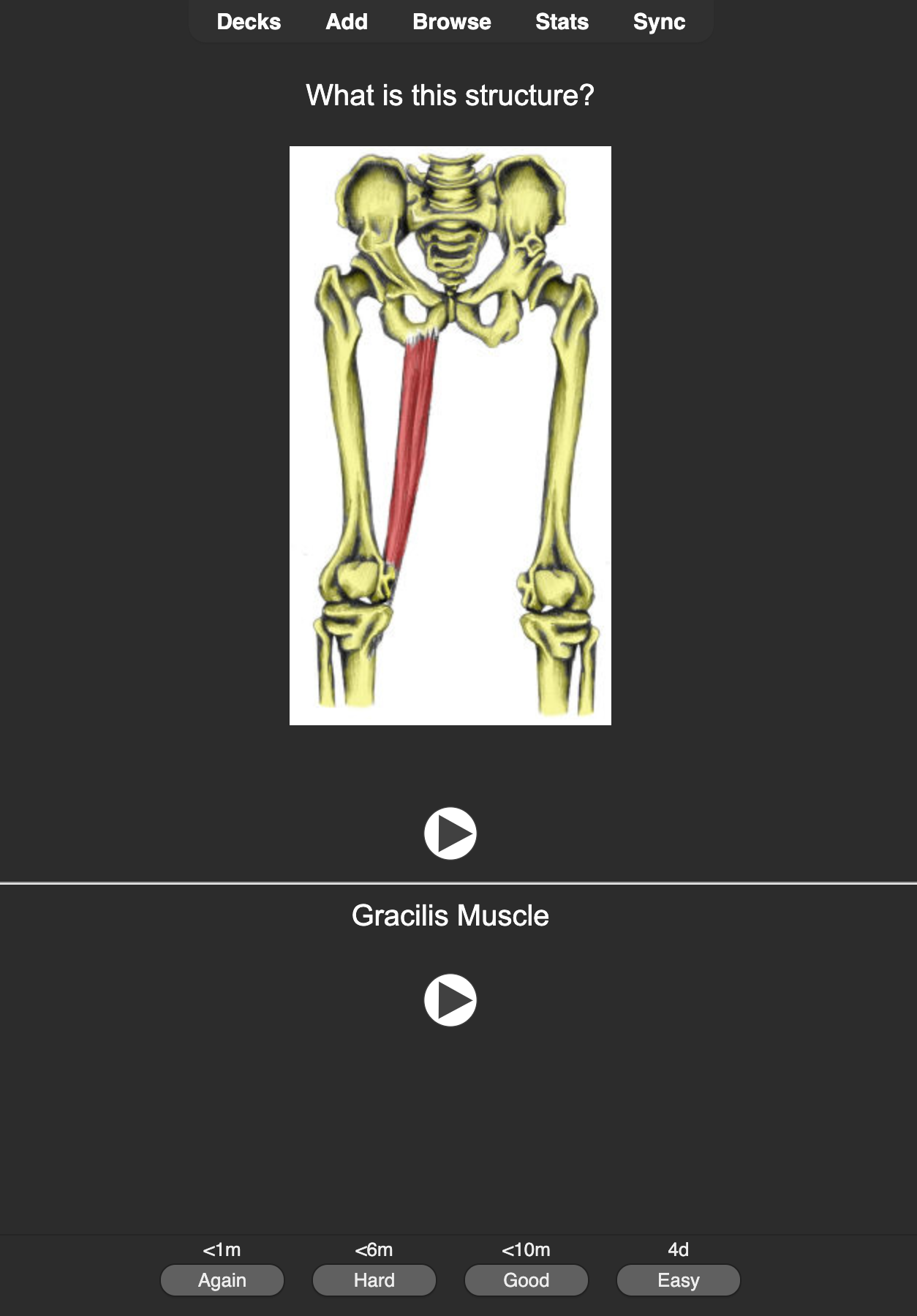Screen dimensions: 917x1316
Task: Answer Good for this card
Action: 527,1280
